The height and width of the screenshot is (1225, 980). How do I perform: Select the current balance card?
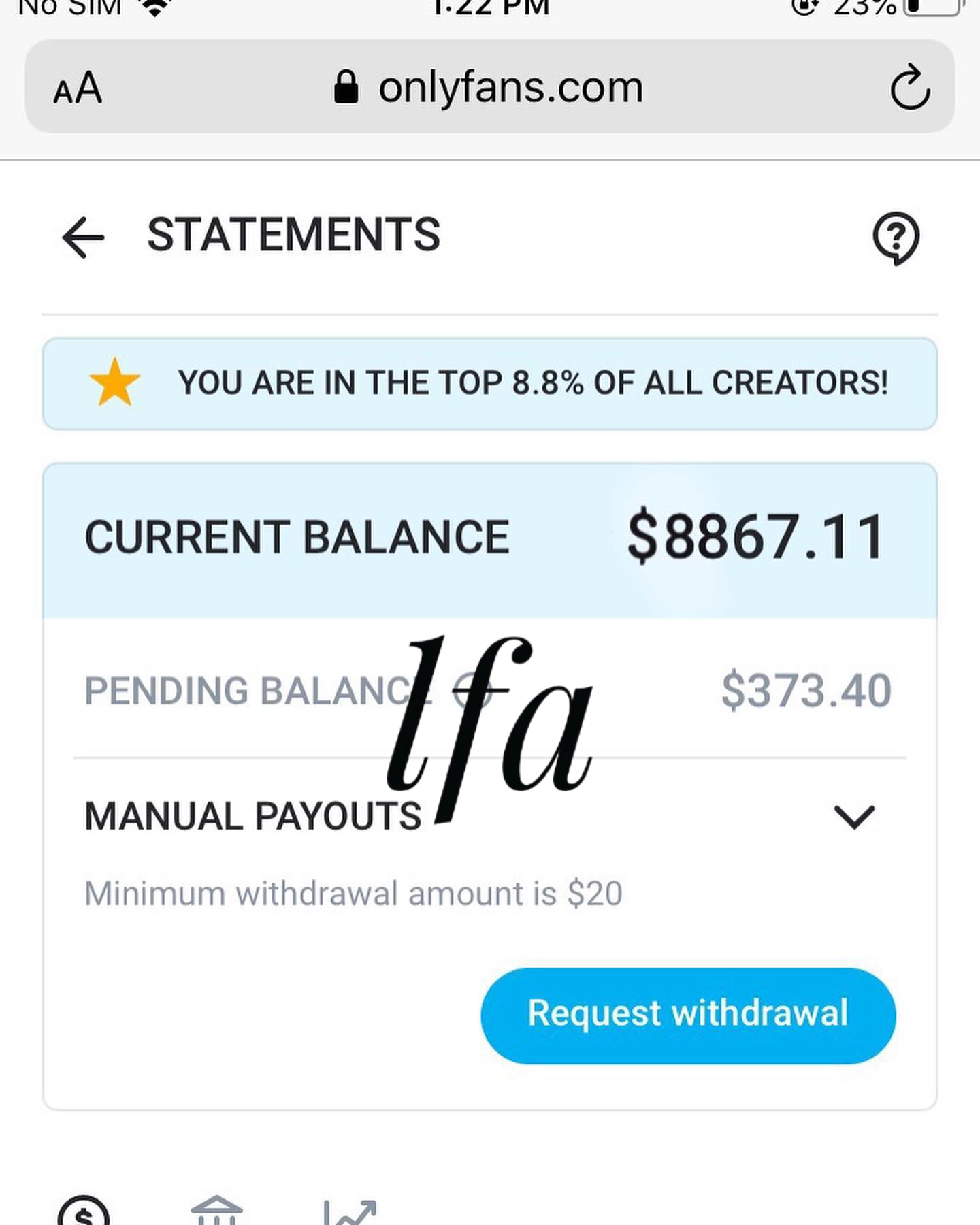pyautogui.click(x=489, y=538)
